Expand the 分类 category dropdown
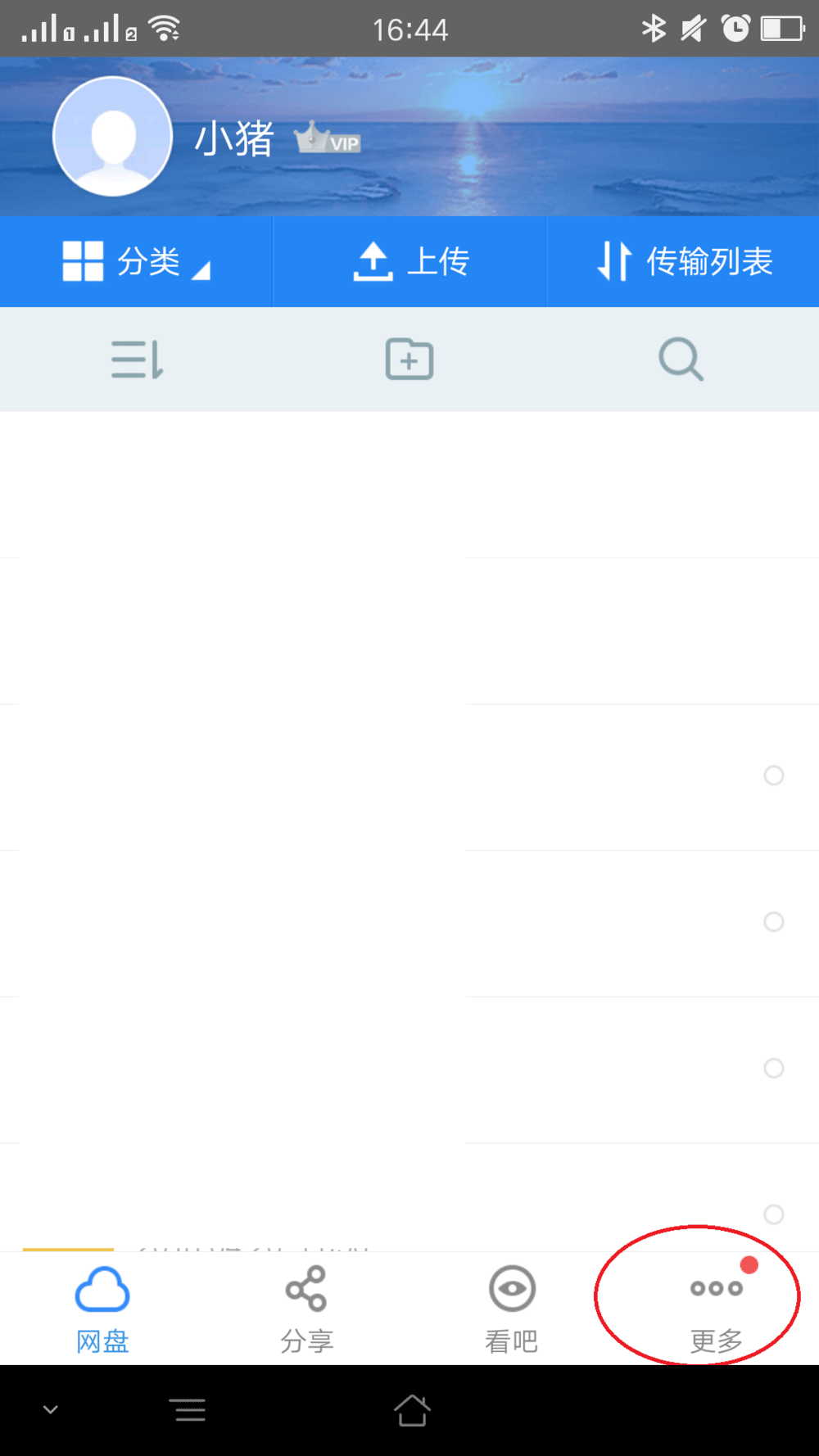819x1456 pixels. point(136,262)
